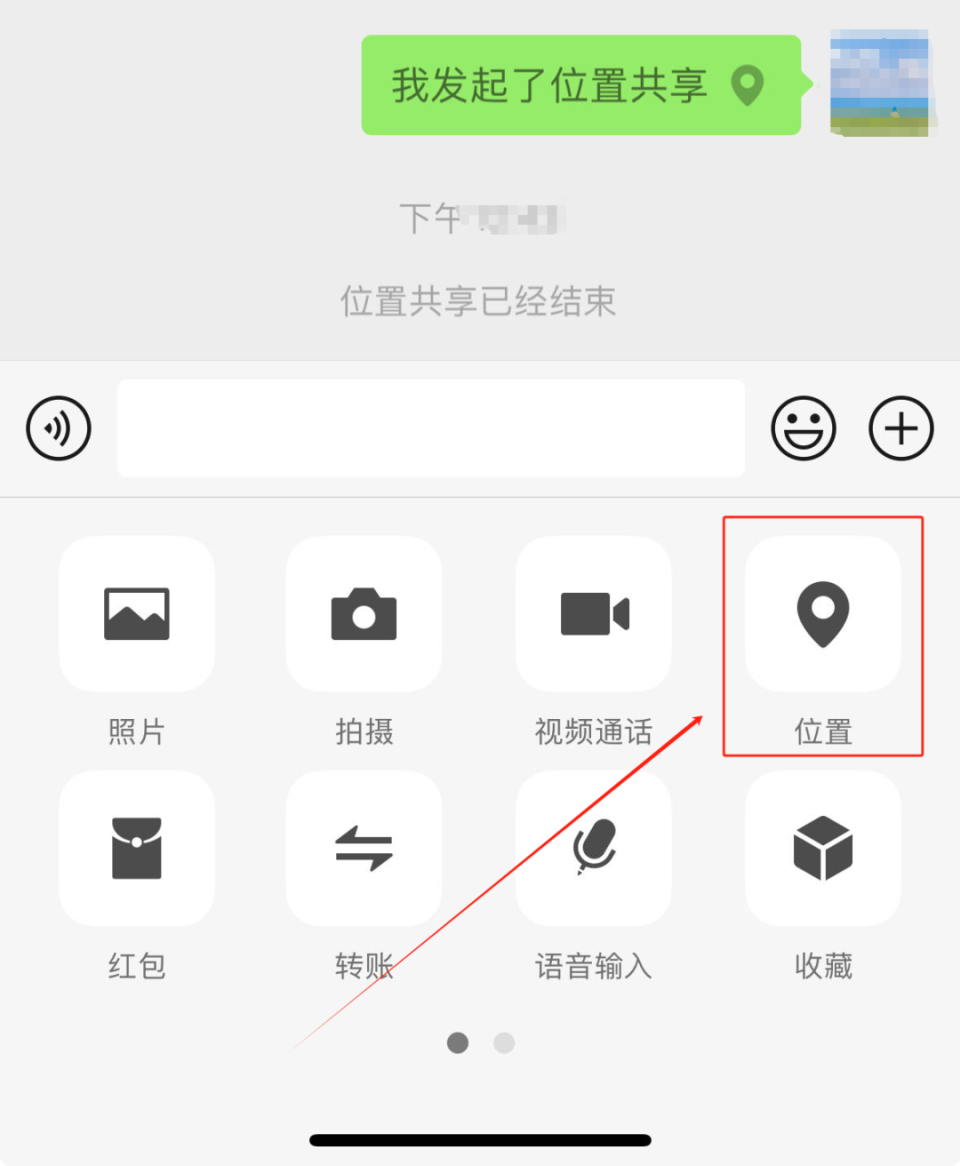Send a 红包 red packet
Screen dimensions: 960x1166
(137, 848)
